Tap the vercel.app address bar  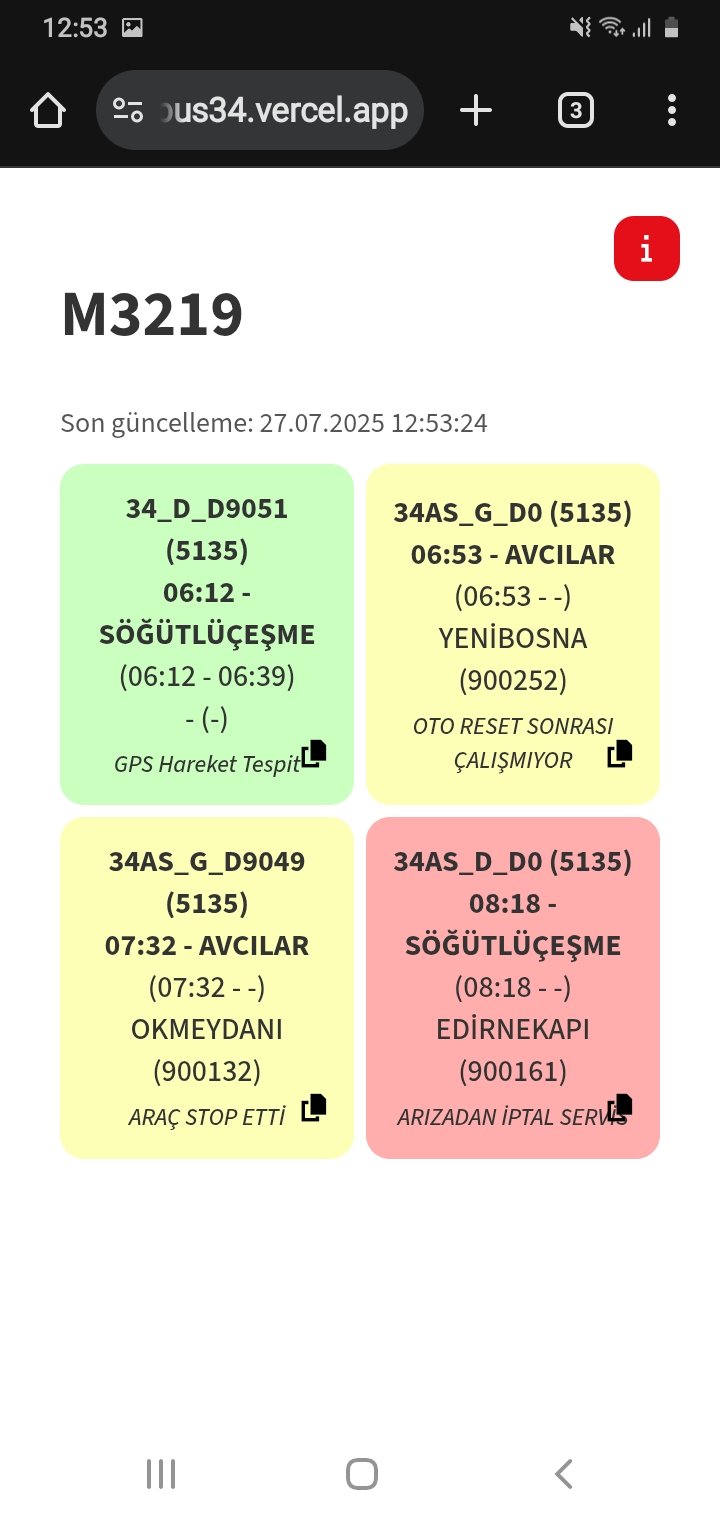point(260,110)
